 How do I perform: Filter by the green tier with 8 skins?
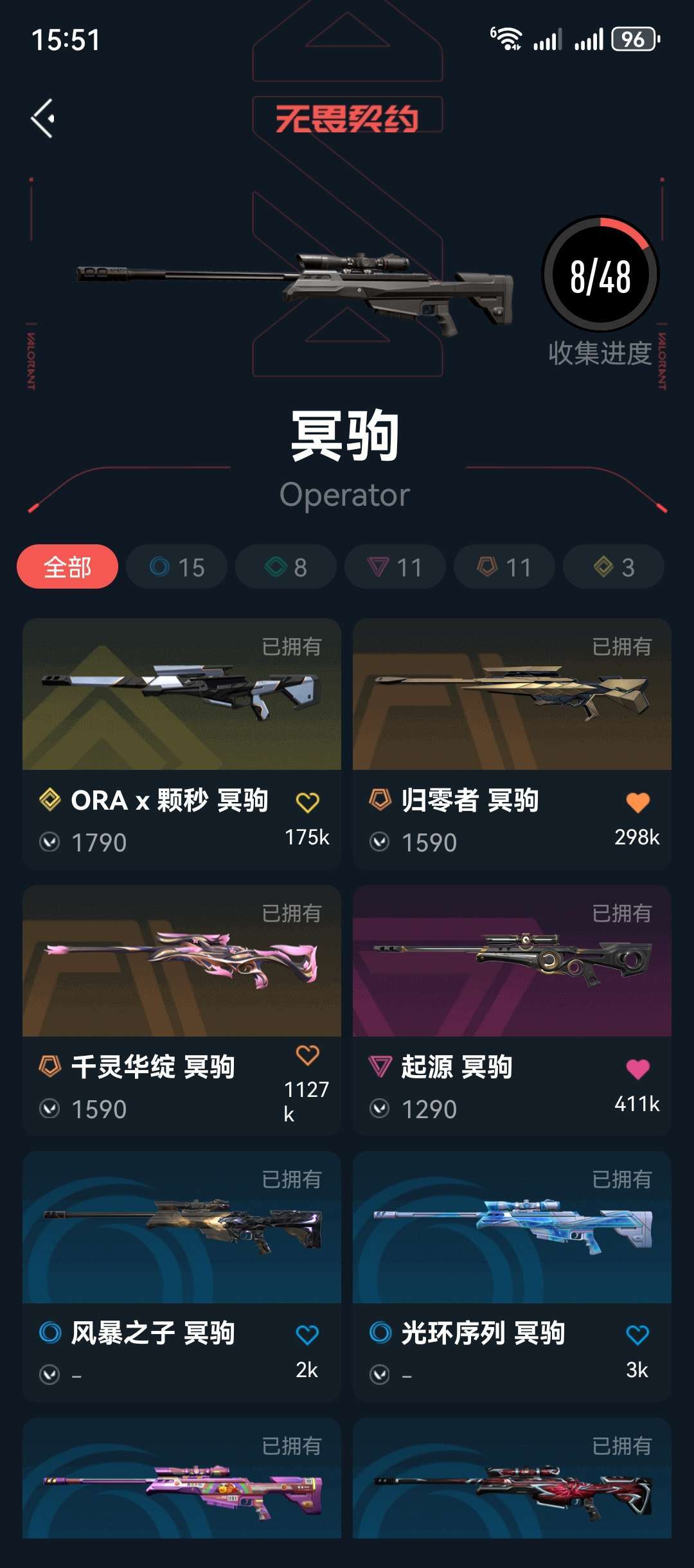(286, 567)
